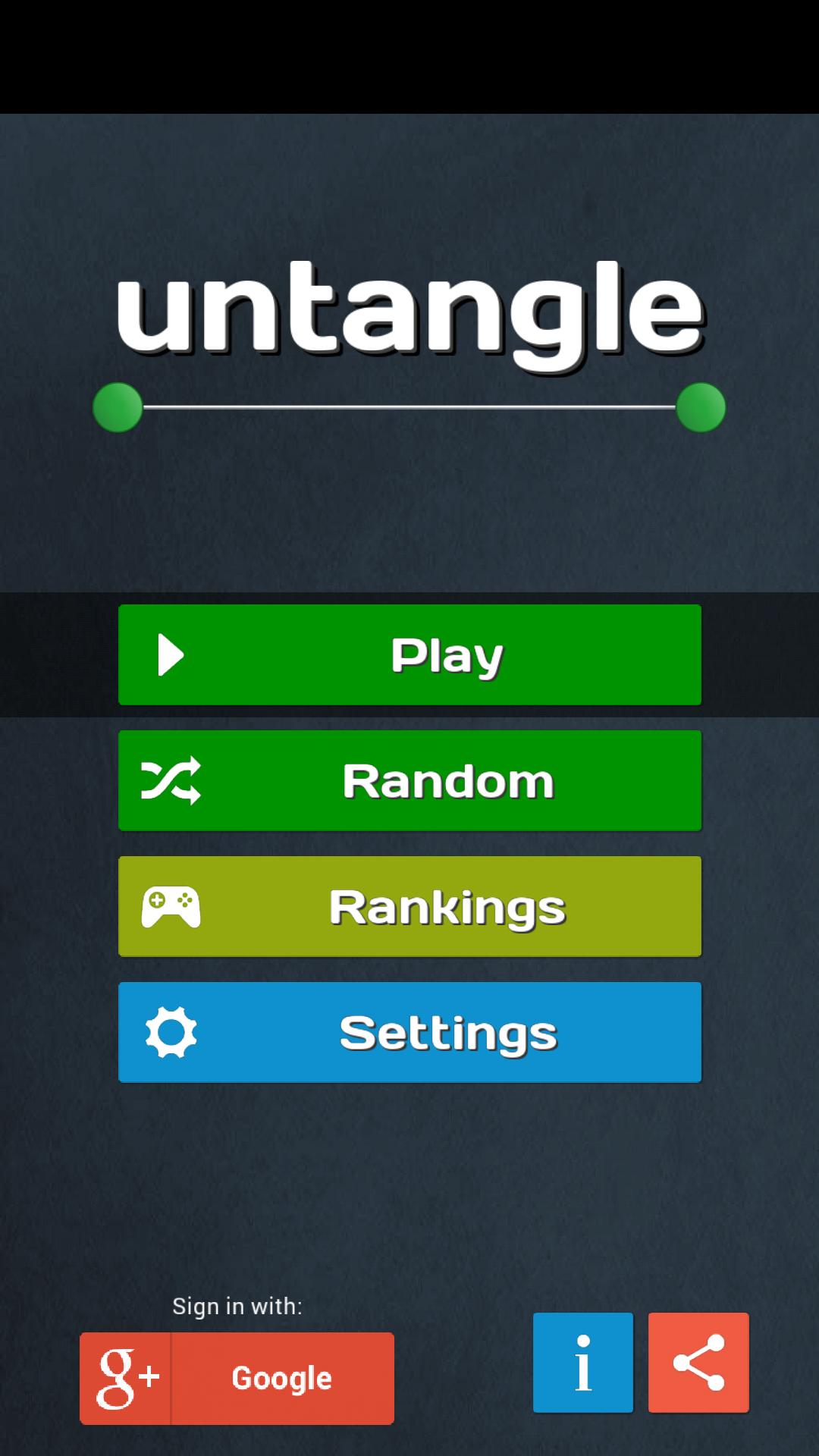Image resolution: width=819 pixels, height=1456 pixels.
Task: Click the gear icon on the Settings button
Action: pyautogui.click(x=170, y=1031)
